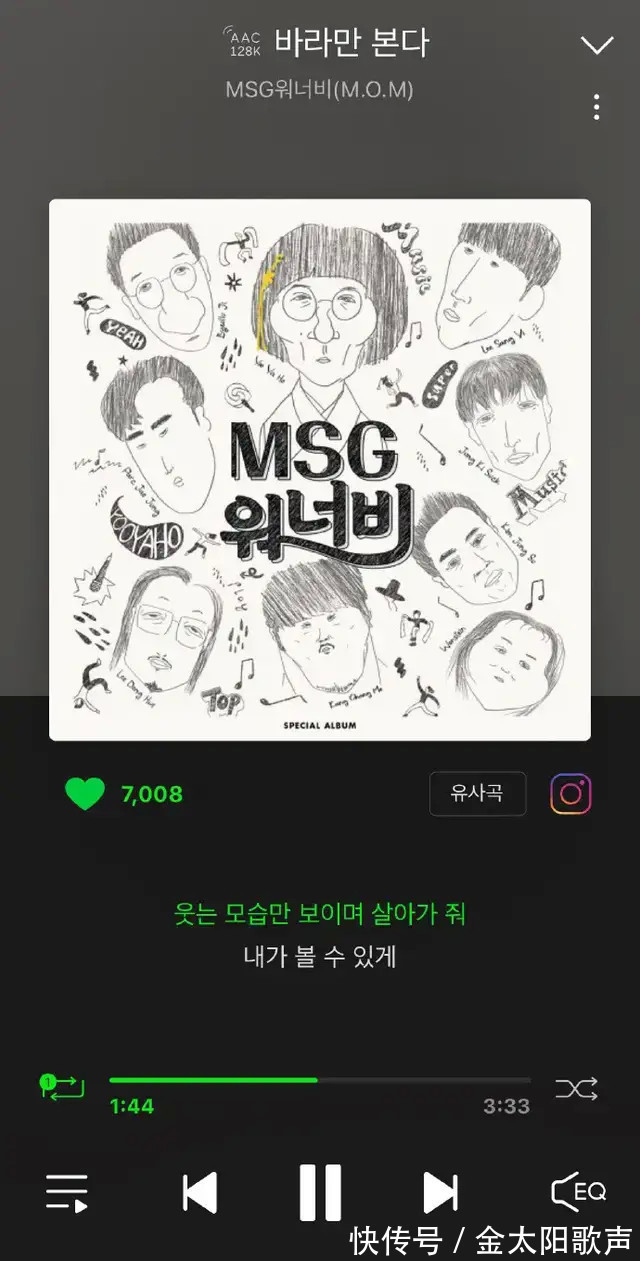Image resolution: width=640 pixels, height=1261 pixels.
Task: Tap the green heart to unlike the song
Action: click(x=85, y=794)
